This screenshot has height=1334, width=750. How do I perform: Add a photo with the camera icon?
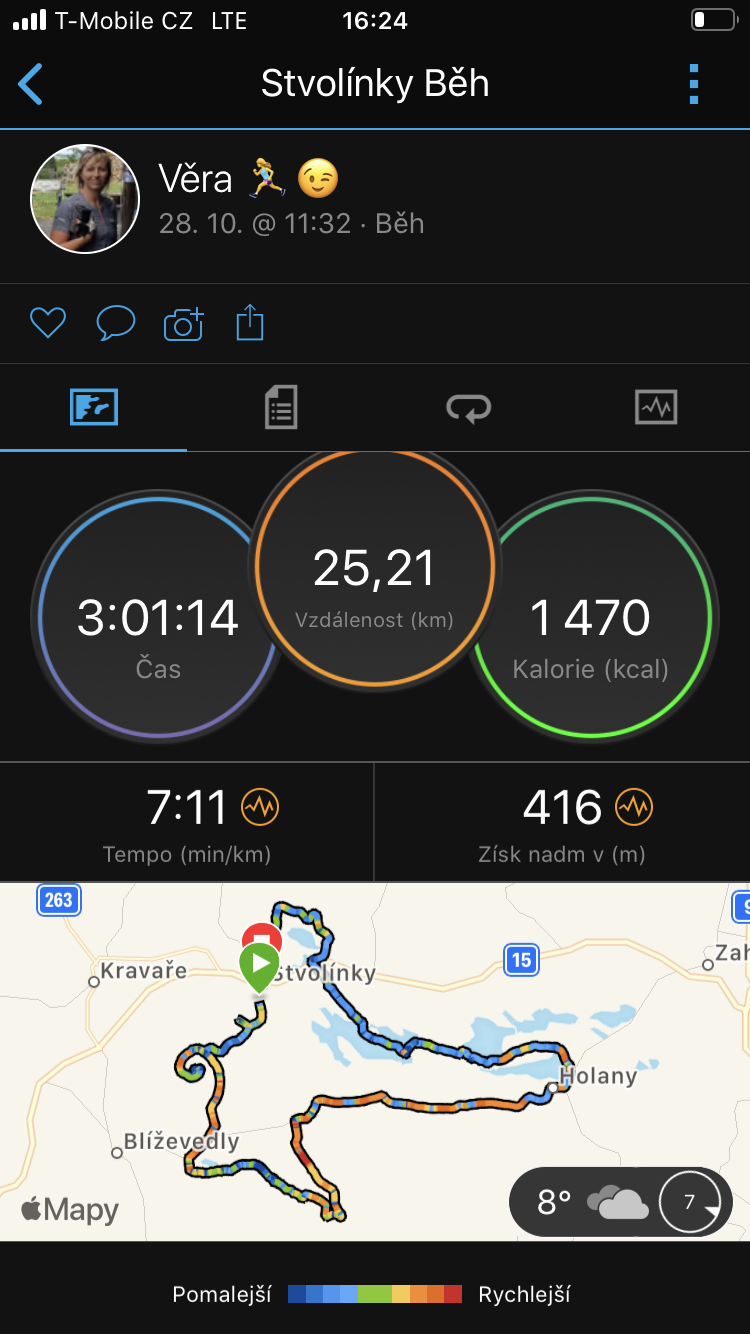[183, 323]
